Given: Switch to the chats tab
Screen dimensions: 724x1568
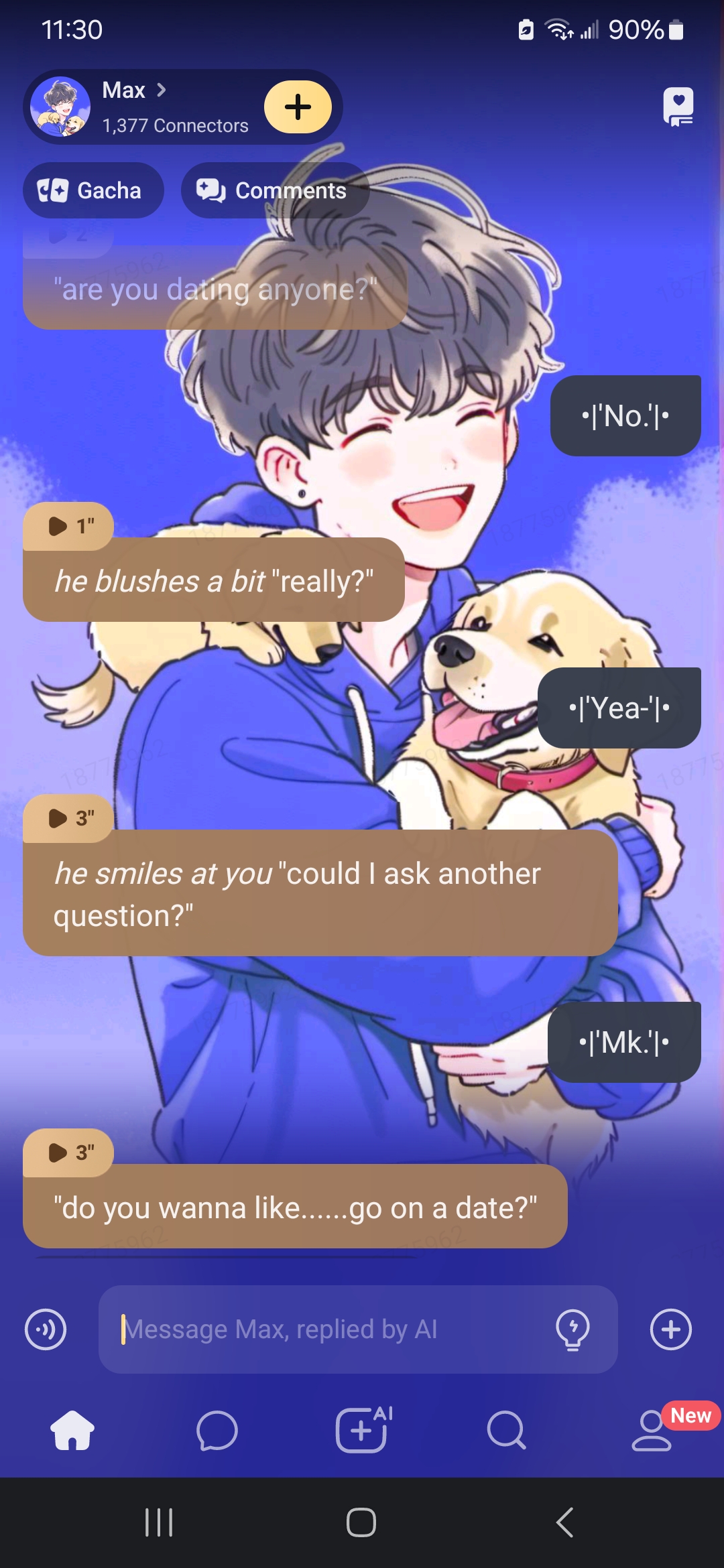Looking at the screenshot, I should (x=217, y=1431).
